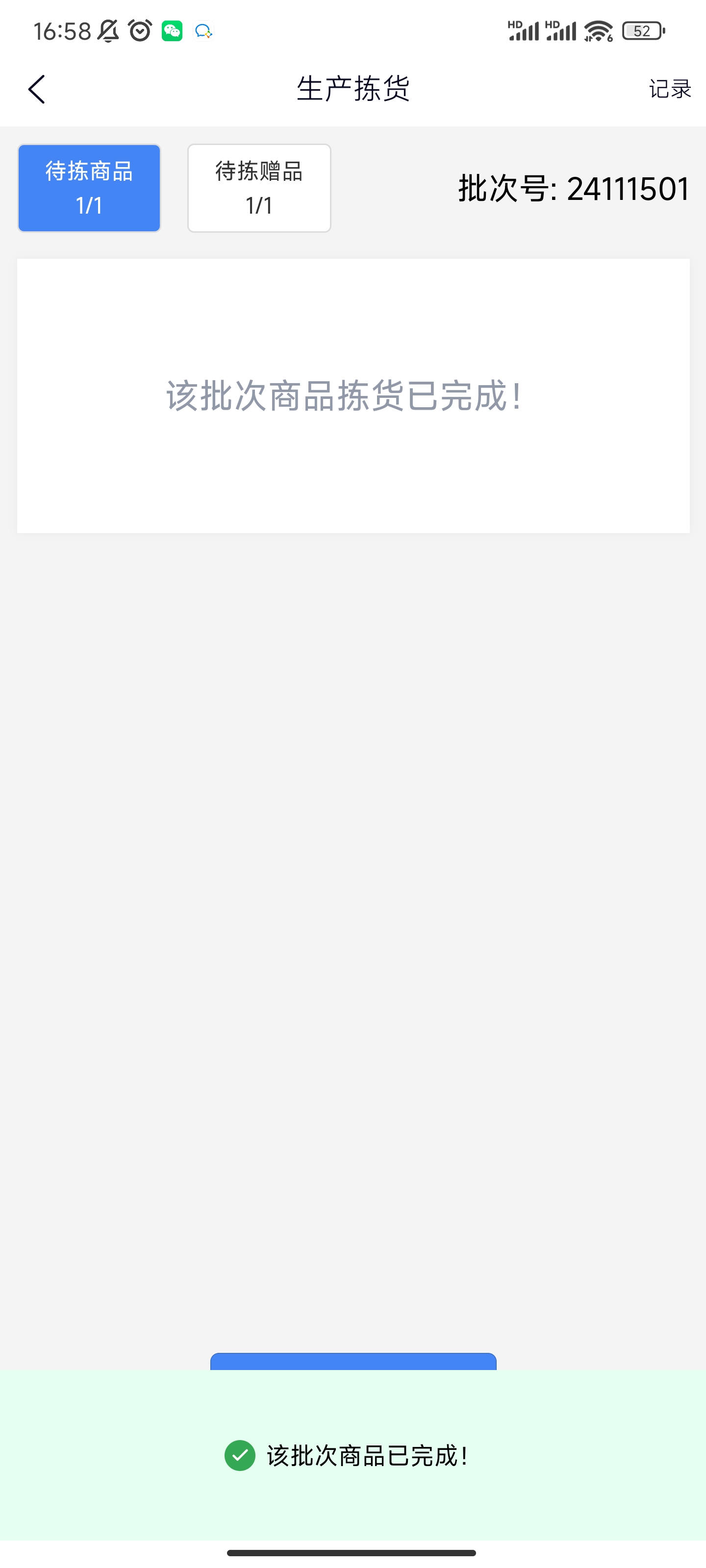Switch to 待拣商品 tab
Image resolution: width=706 pixels, height=1568 pixels.
pyautogui.click(x=90, y=188)
